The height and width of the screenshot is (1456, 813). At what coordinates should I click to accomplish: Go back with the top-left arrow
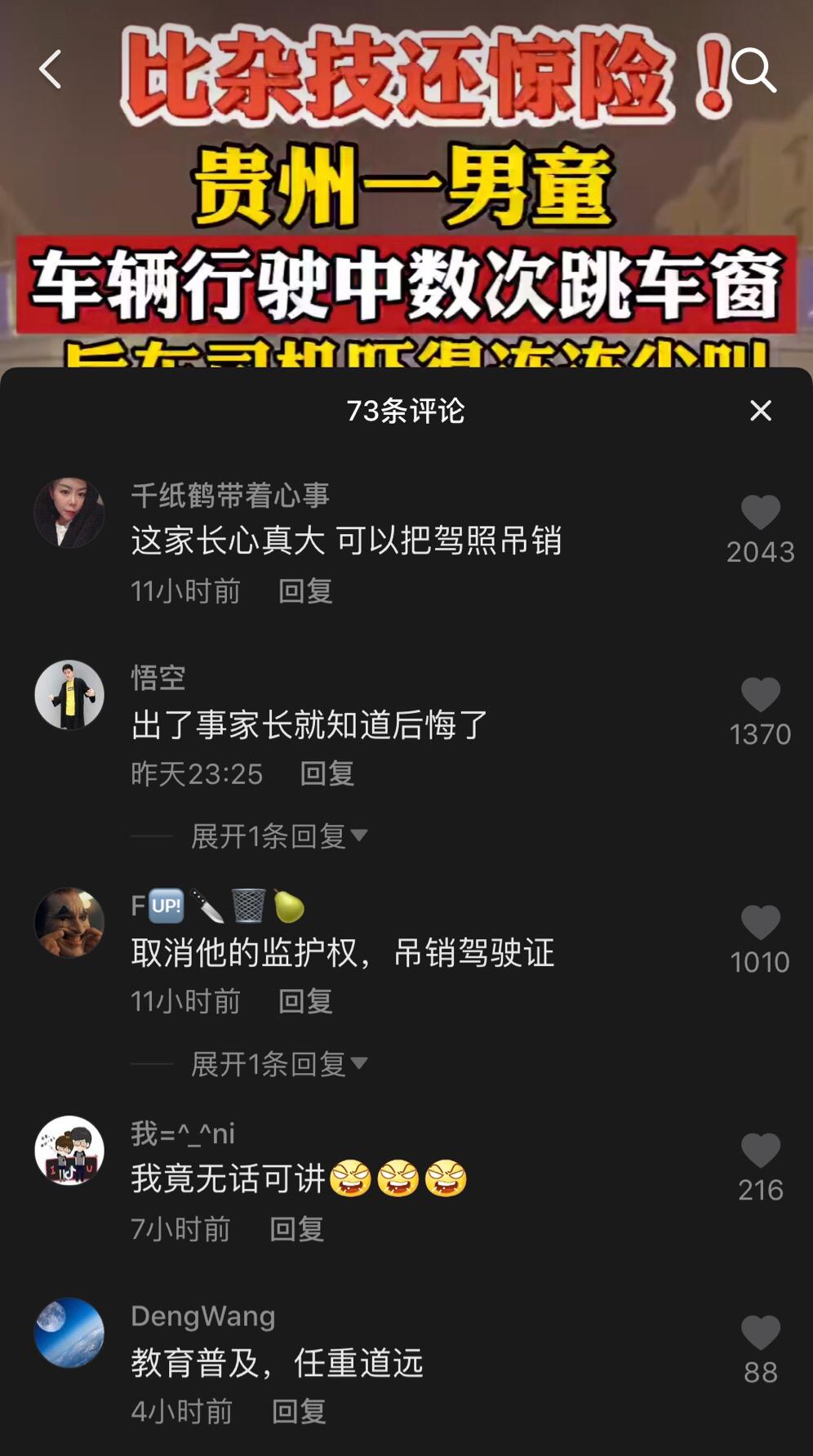[x=51, y=69]
